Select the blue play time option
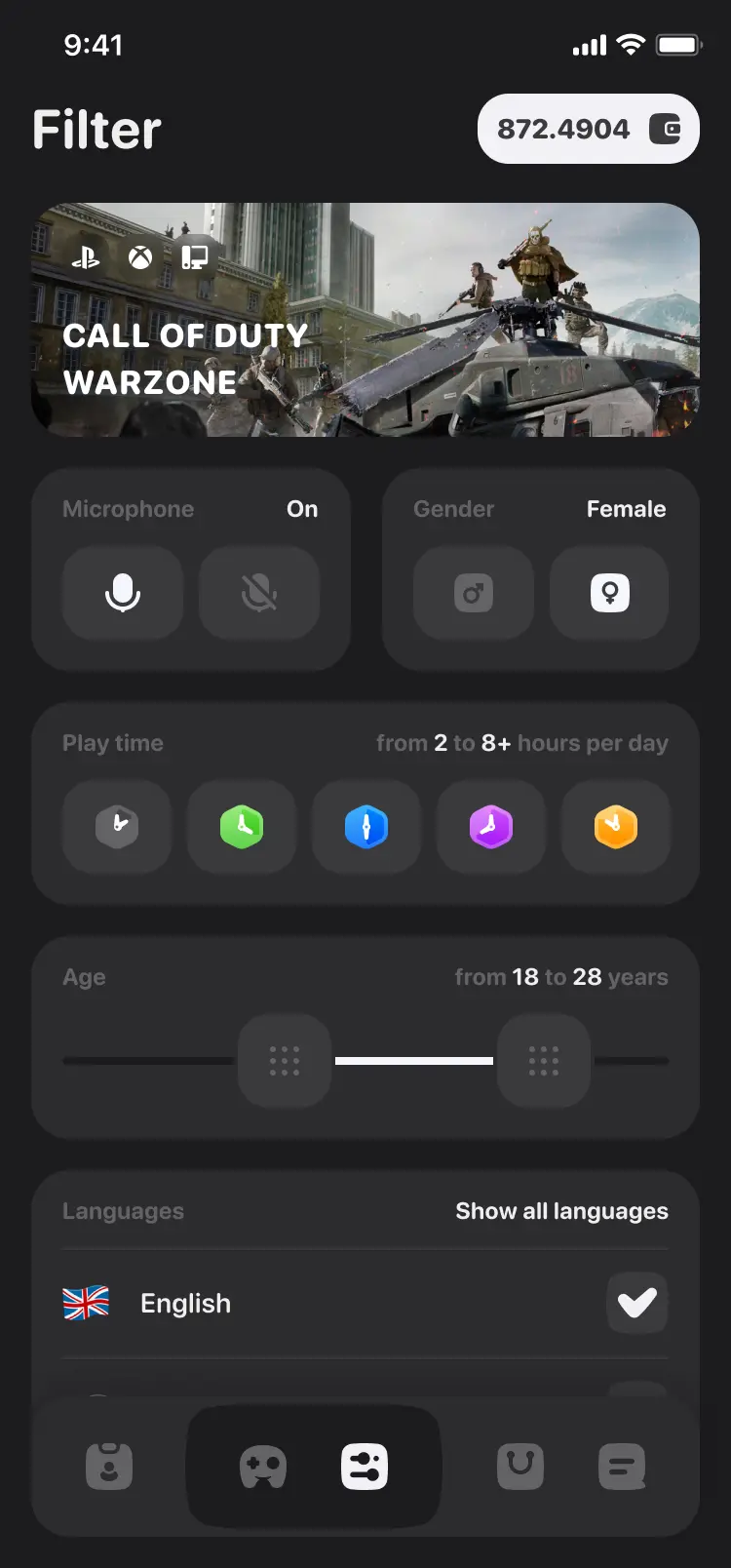The image size is (731, 1568). (x=366, y=826)
